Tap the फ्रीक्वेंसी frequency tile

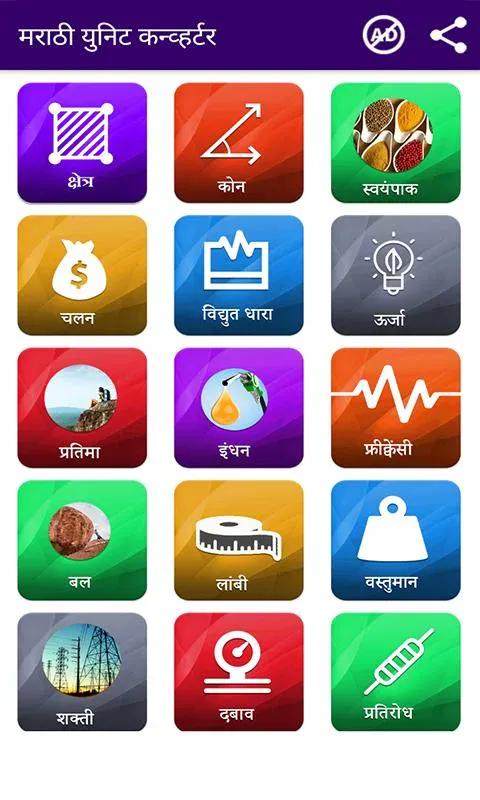pos(396,408)
